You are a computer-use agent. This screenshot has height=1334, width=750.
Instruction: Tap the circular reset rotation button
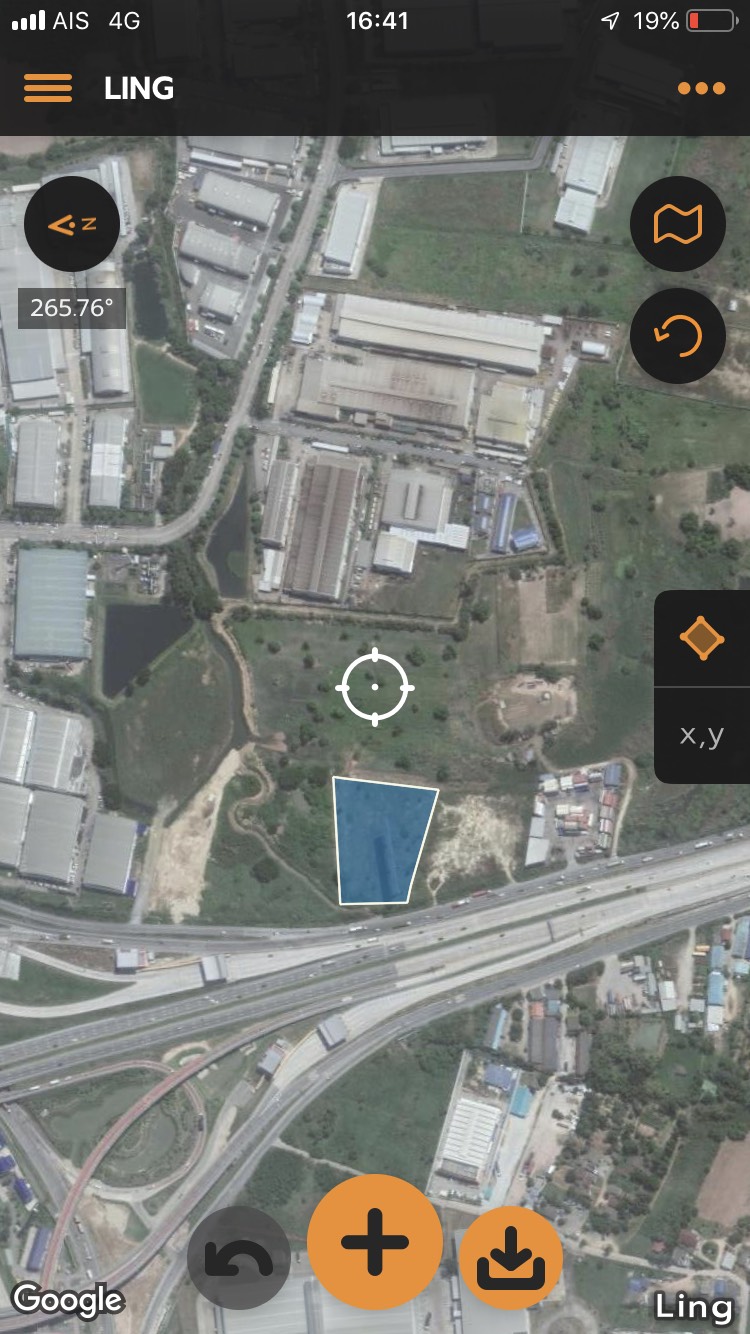[677, 336]
